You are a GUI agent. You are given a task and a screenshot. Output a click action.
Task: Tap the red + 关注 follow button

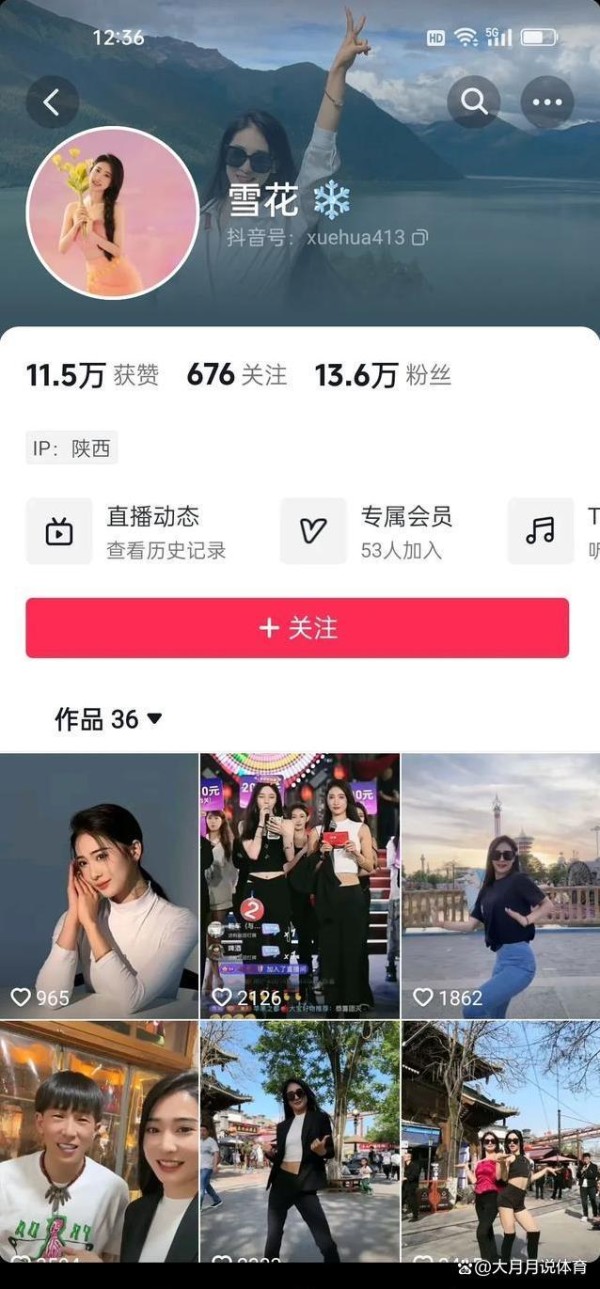297,628
